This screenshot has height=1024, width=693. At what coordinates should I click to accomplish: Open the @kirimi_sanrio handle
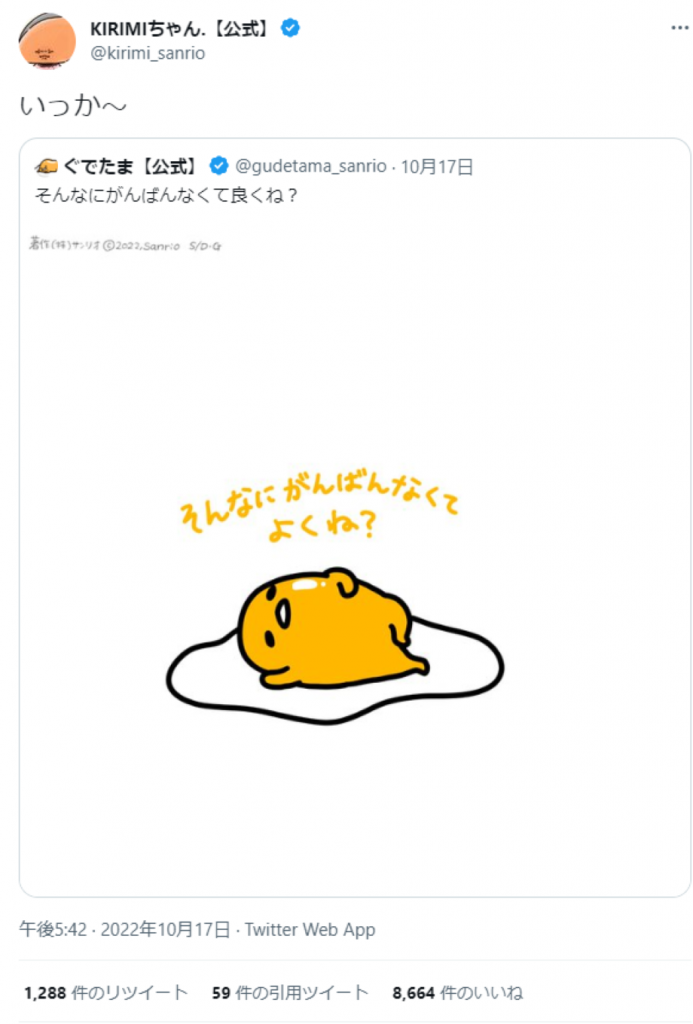tap(148, 53)
